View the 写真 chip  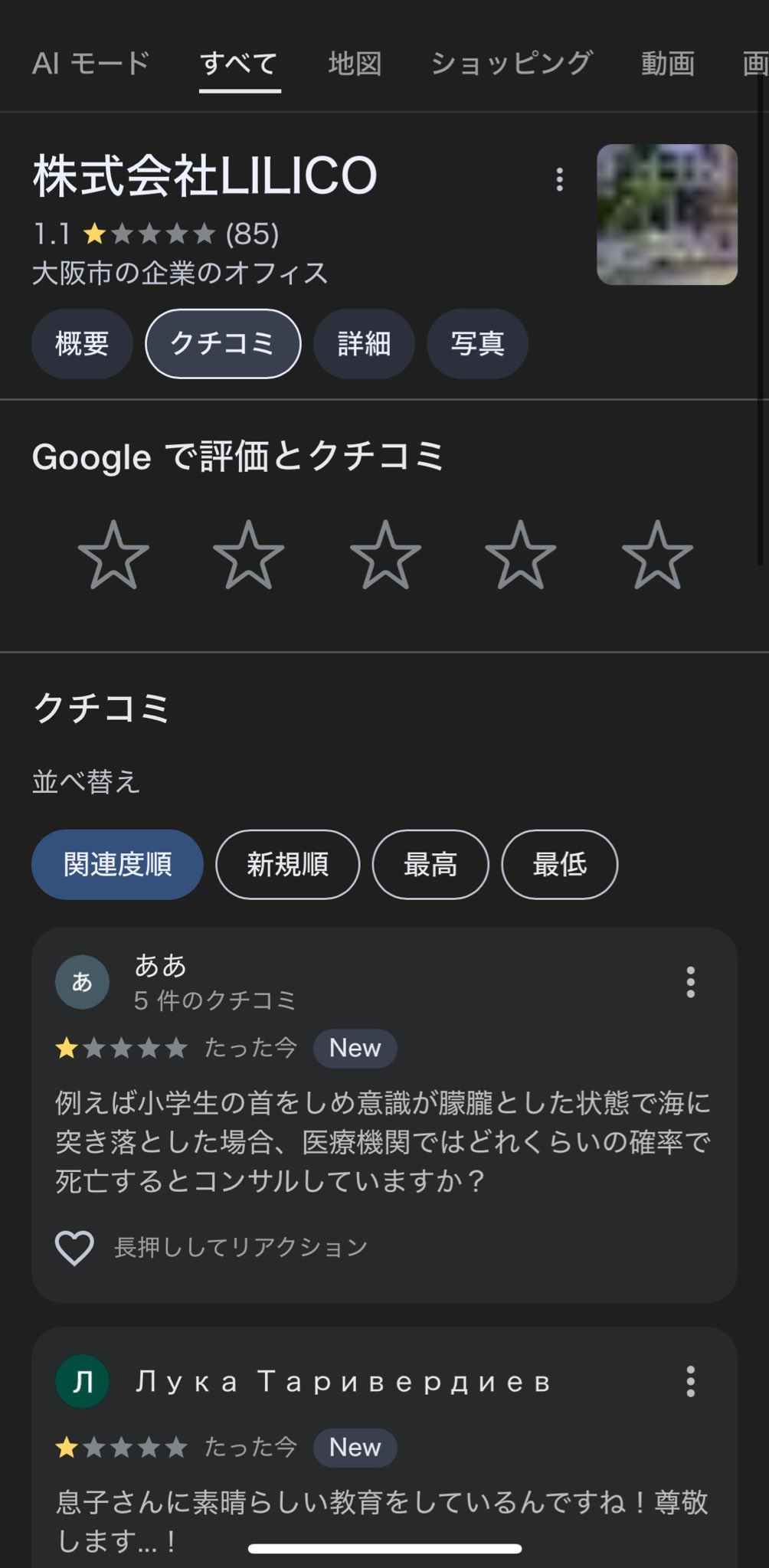click(x=476, y=343)
